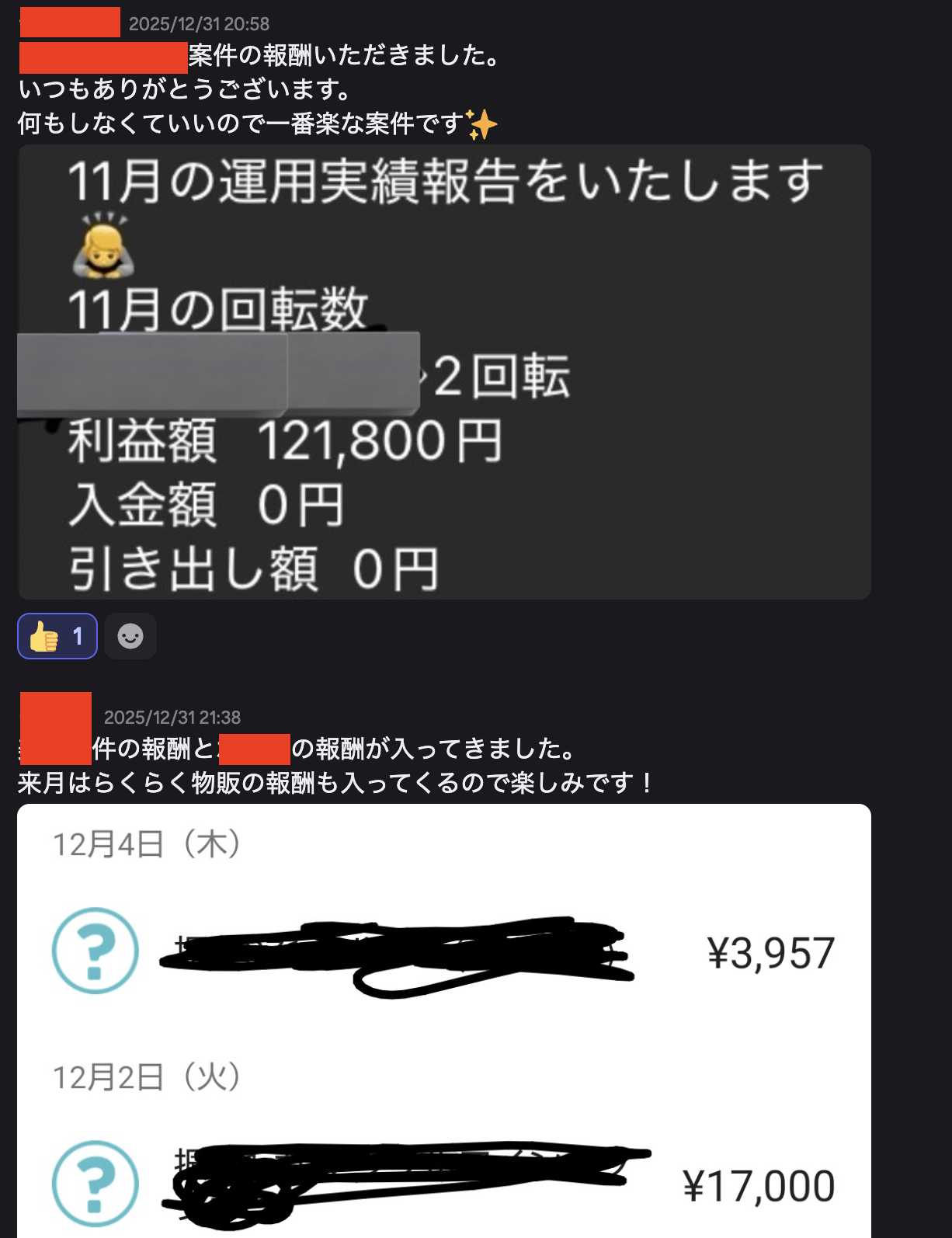Add a new emoji reaction
952x1238 pixels.
130,636
